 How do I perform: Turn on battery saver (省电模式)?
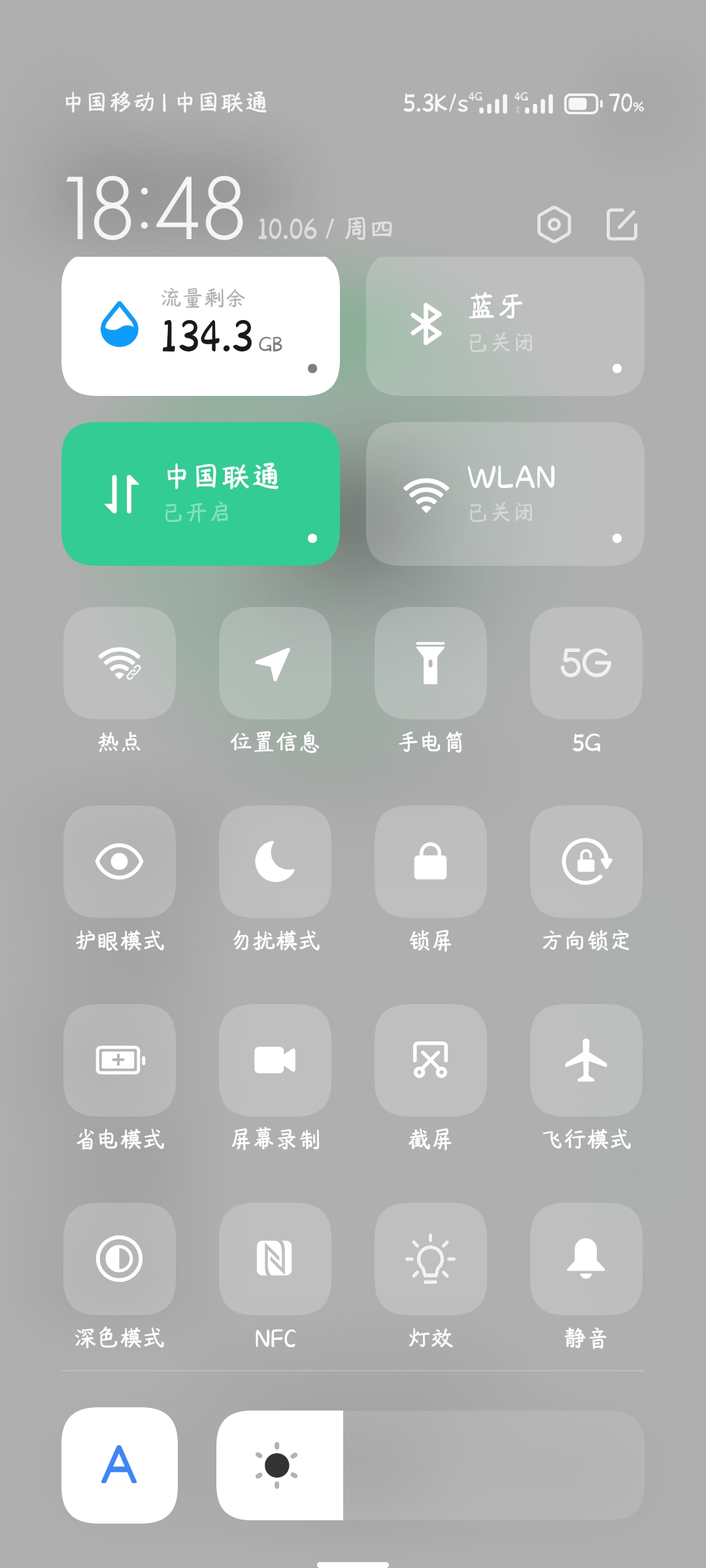coord(120,1060)
